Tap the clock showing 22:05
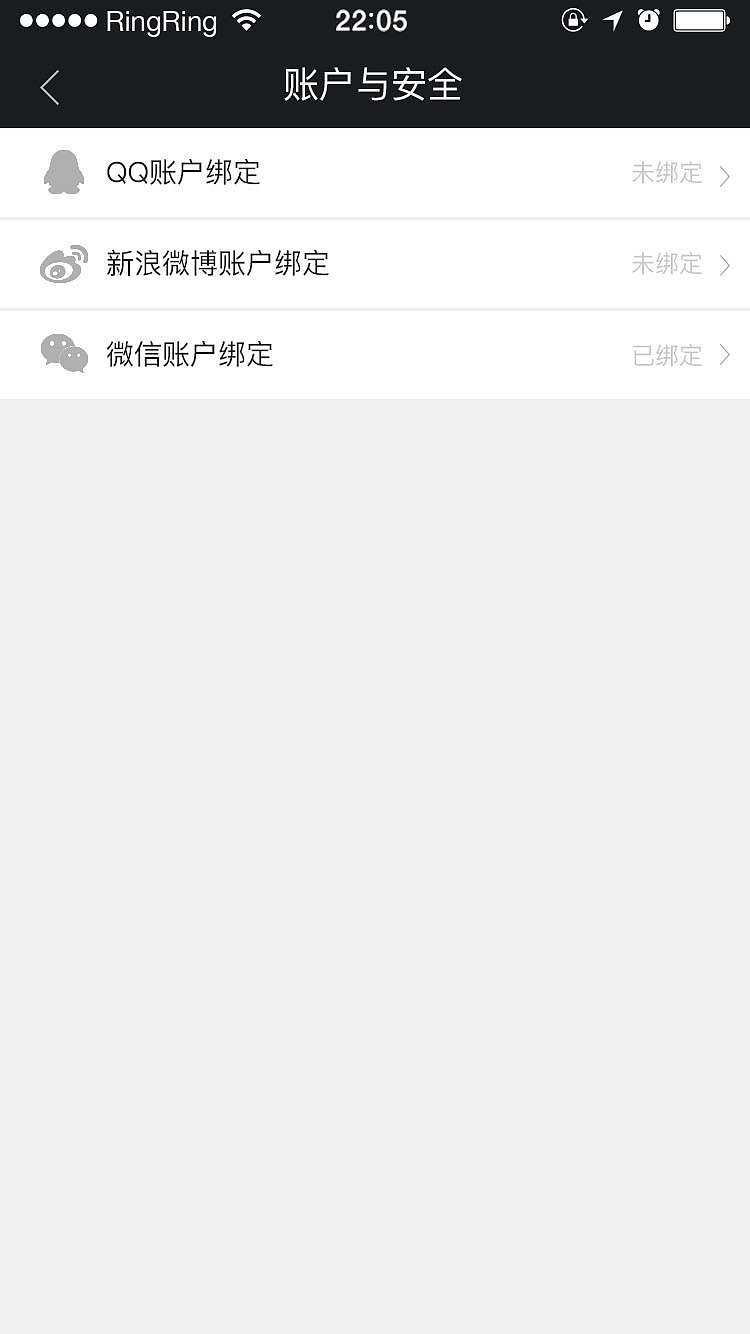This screenshot has width=750, height=1334. (371, 20)
